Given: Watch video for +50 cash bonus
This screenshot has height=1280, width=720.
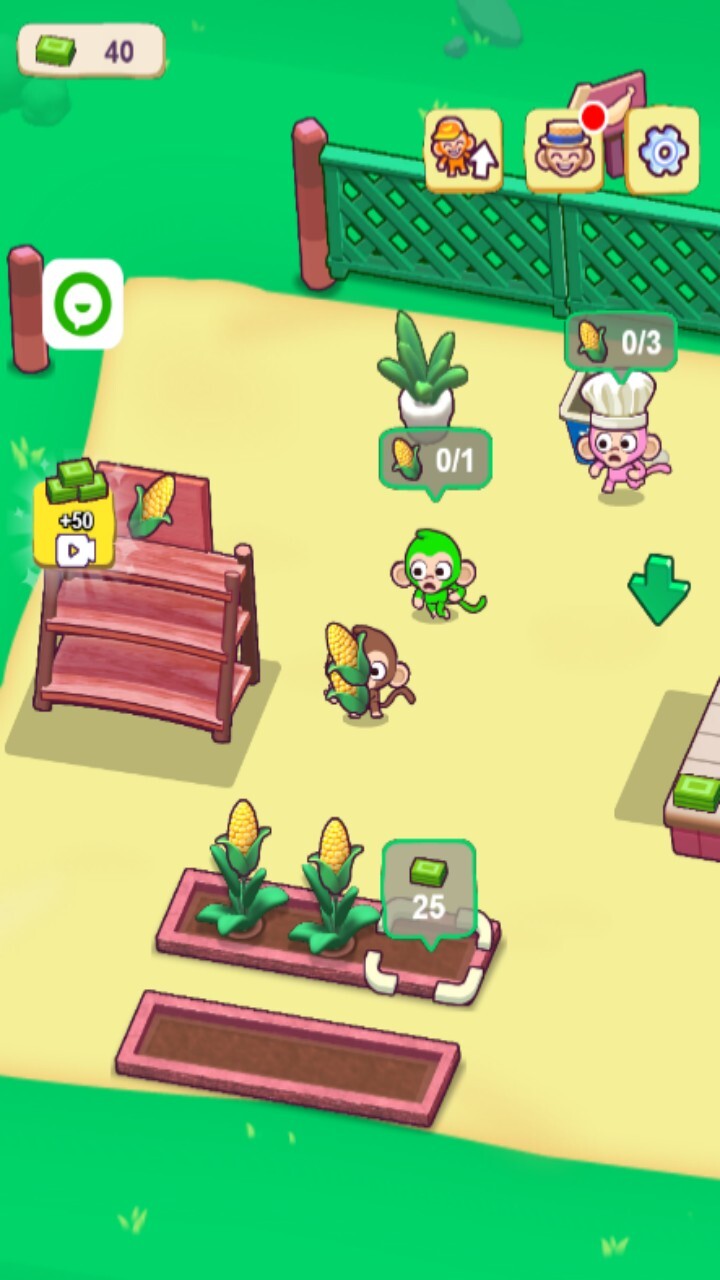Looking at the screenshot, I should 74,524.
